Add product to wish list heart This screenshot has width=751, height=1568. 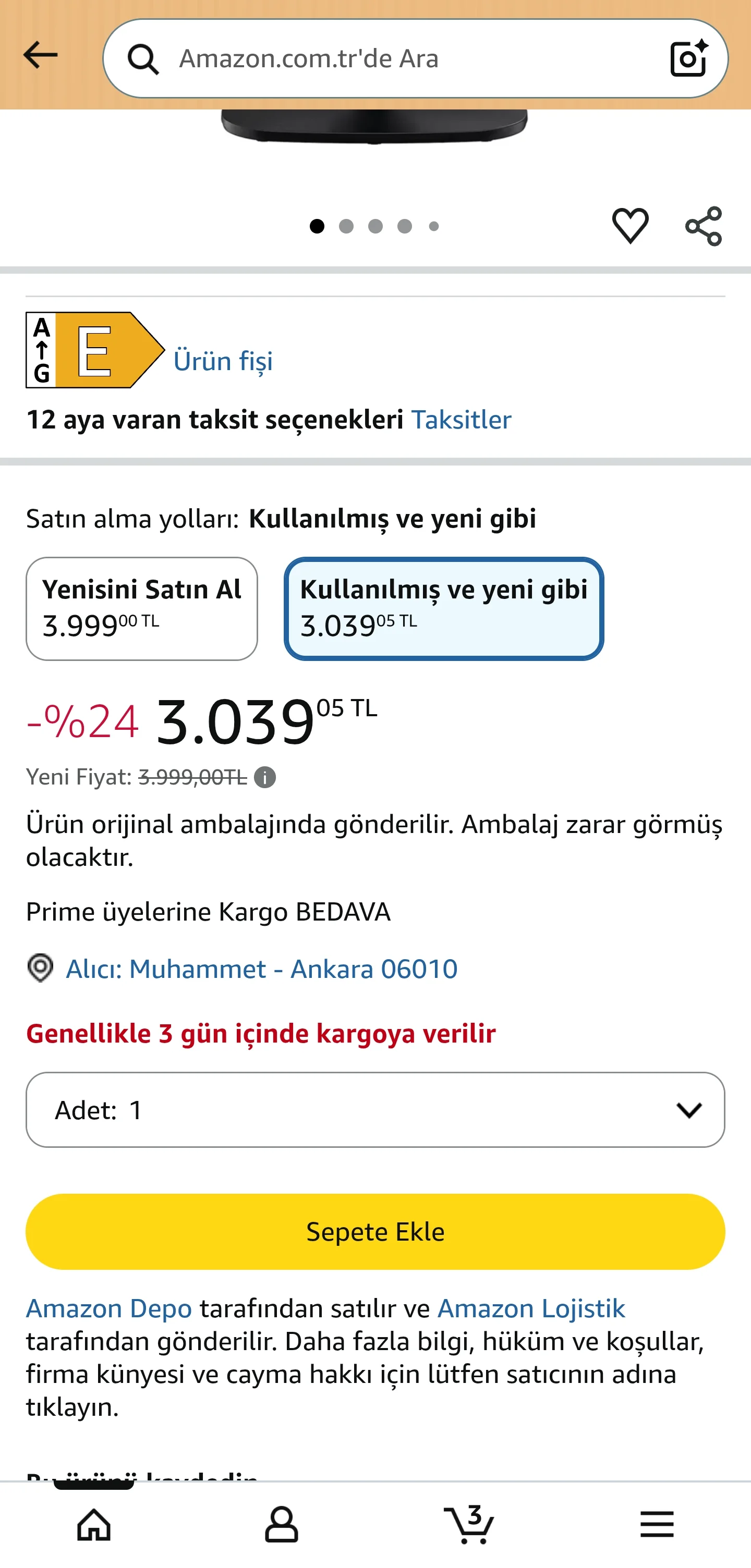click(630, 226)
